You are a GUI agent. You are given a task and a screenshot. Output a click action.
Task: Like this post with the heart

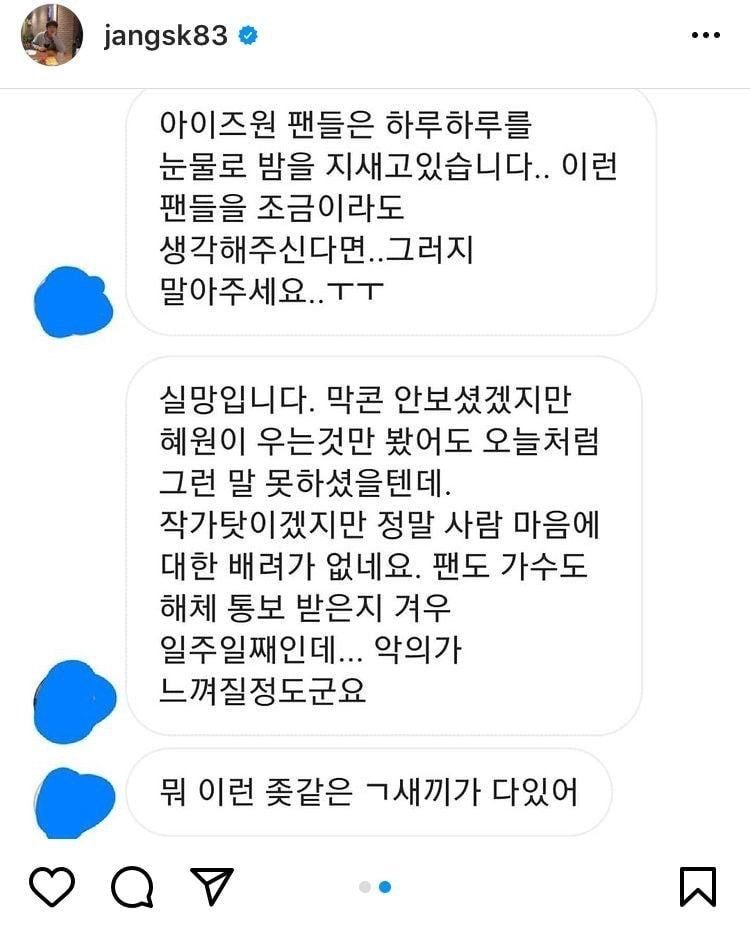52,886
